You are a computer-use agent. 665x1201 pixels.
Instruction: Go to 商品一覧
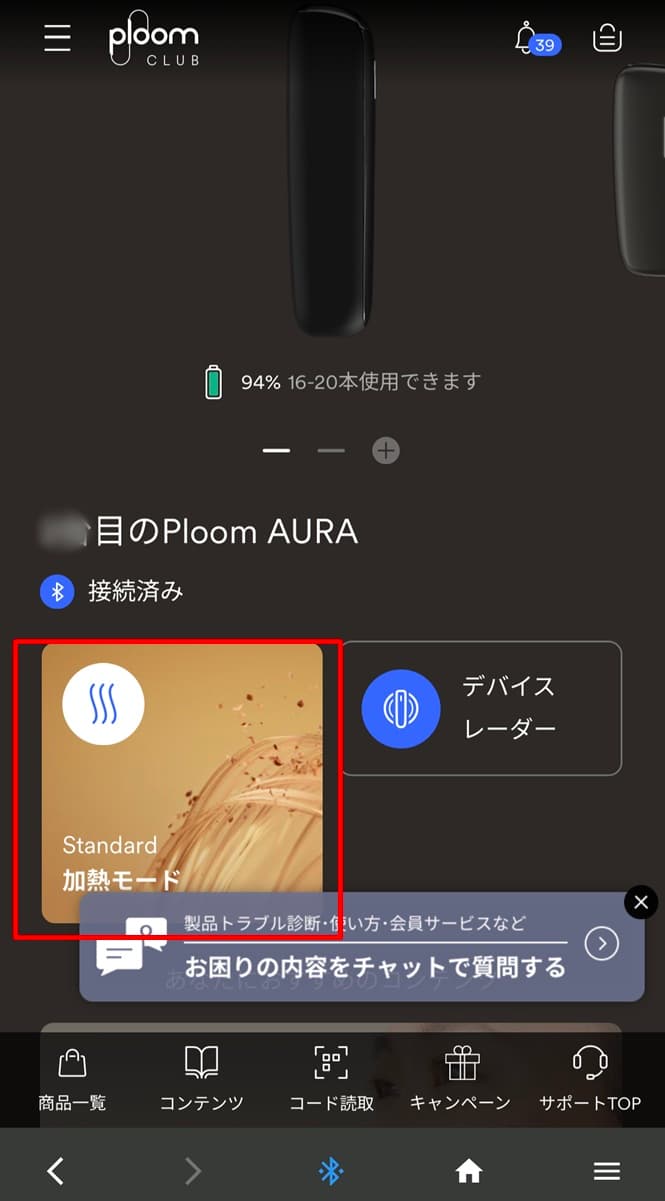[x=72, y=1079]
